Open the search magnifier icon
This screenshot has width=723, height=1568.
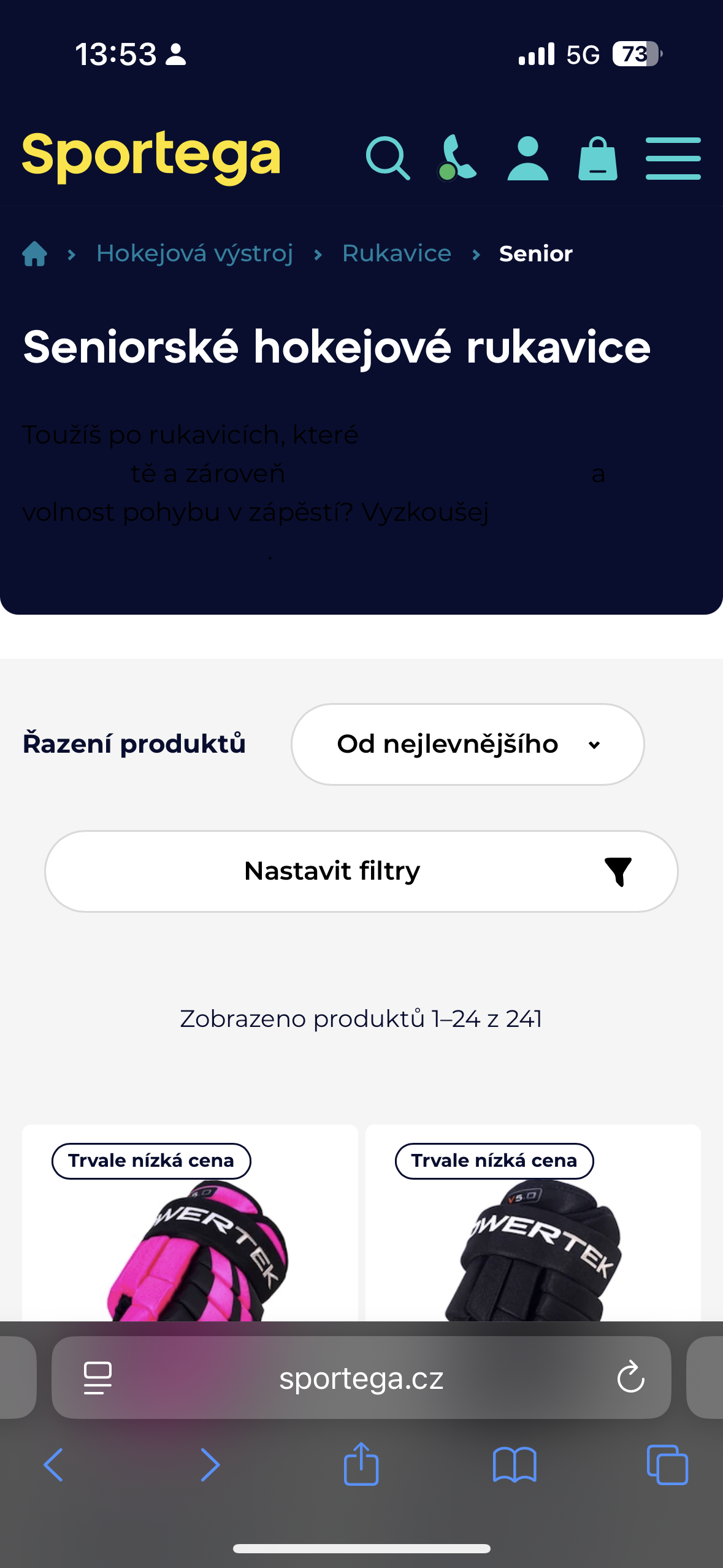click(388, 158)
